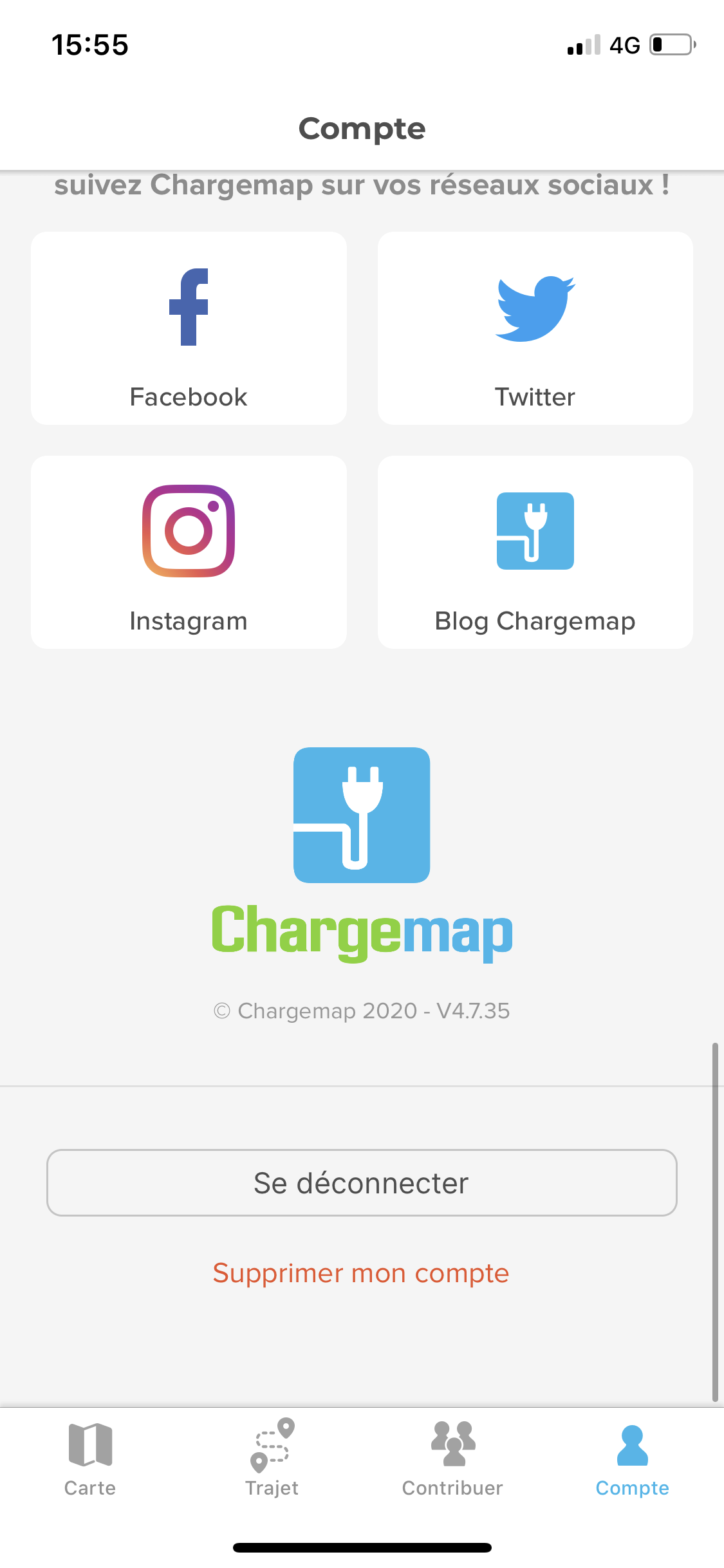Viewport: 724px width, 1568px height.
Task: Switch to the Carte tab
Action: [90, 1459]
